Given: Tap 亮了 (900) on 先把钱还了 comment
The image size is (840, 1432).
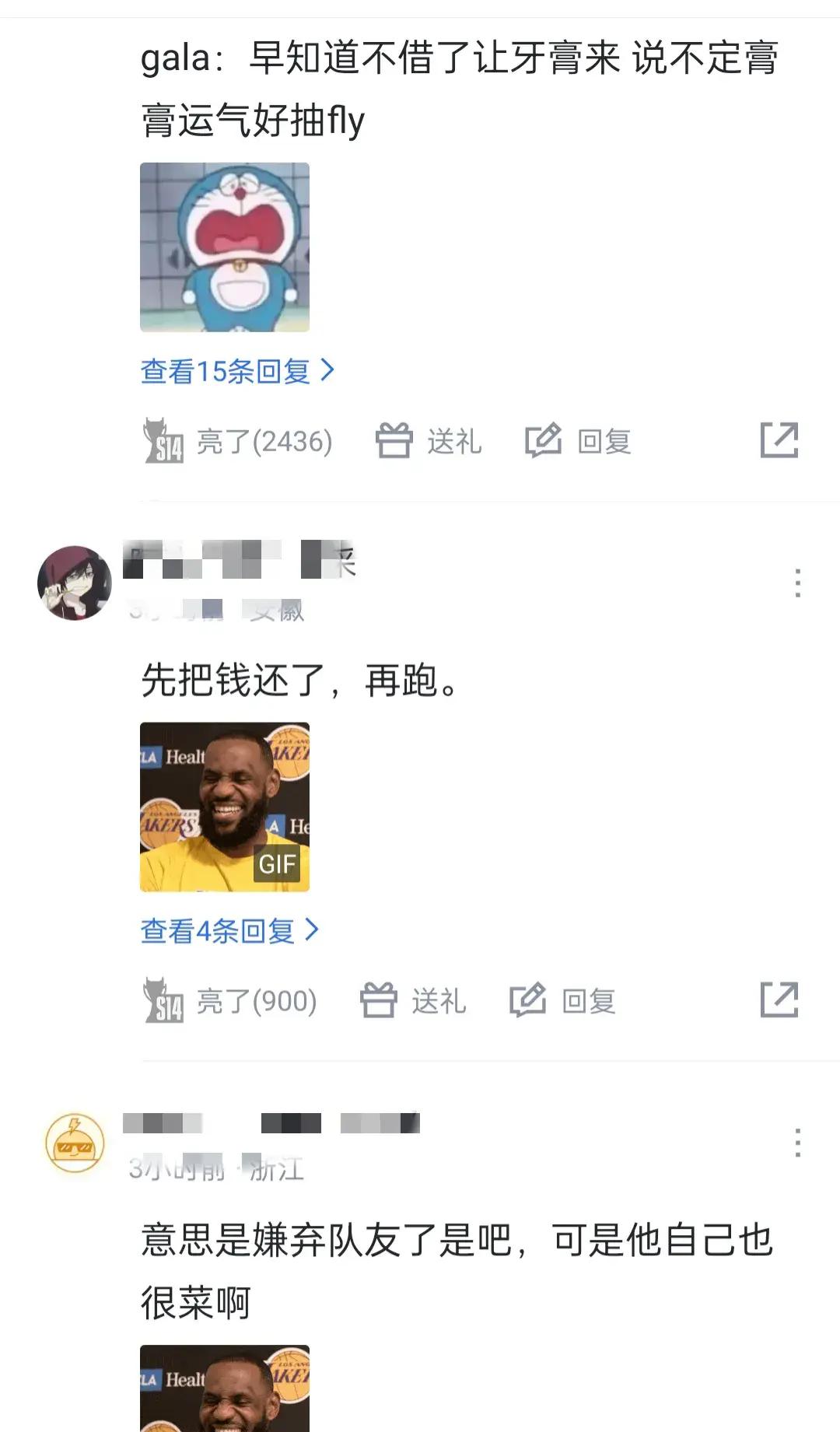Looking at the screenshot, I should click(x=230, y=1001).
